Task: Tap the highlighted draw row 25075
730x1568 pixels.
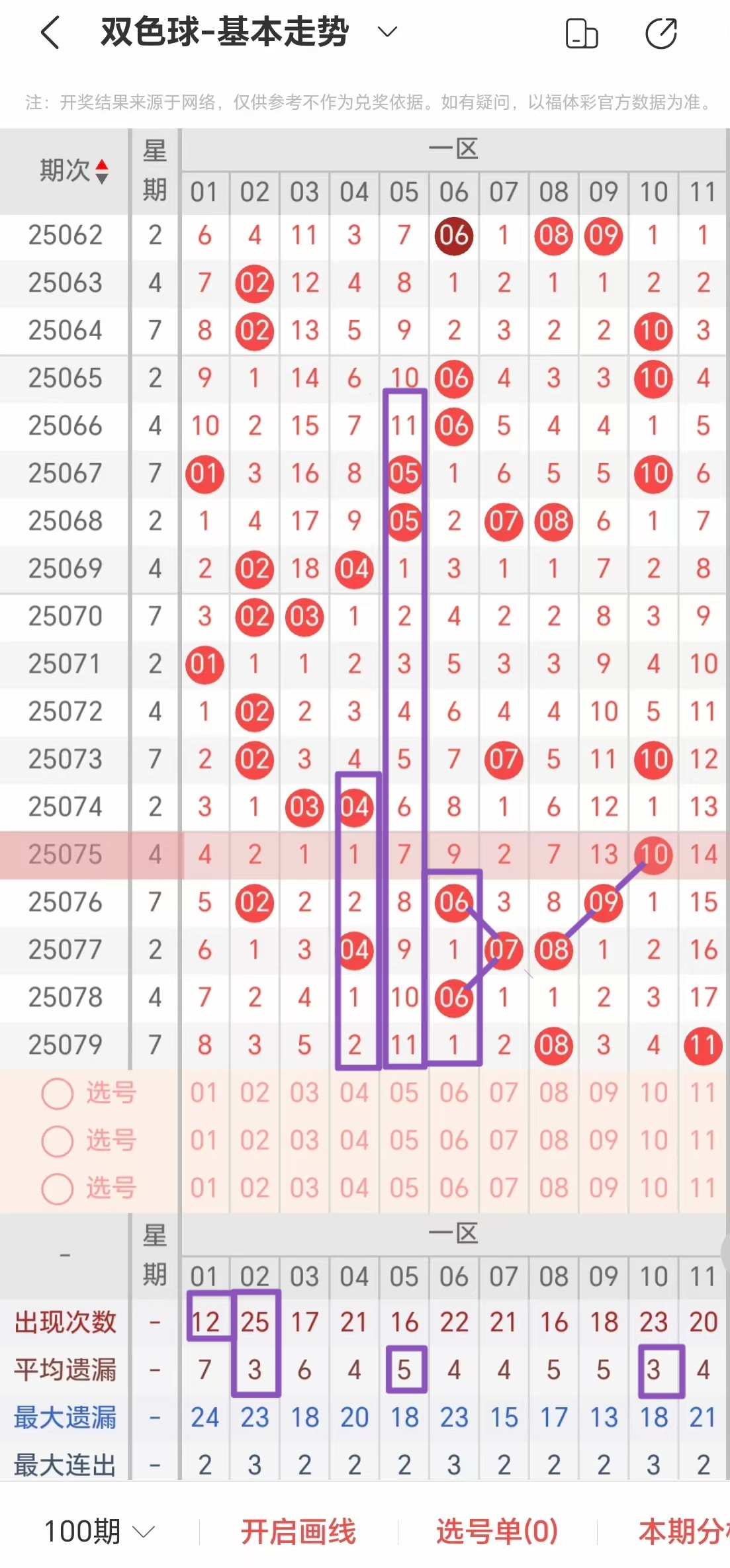Action: tap(64, 854)
